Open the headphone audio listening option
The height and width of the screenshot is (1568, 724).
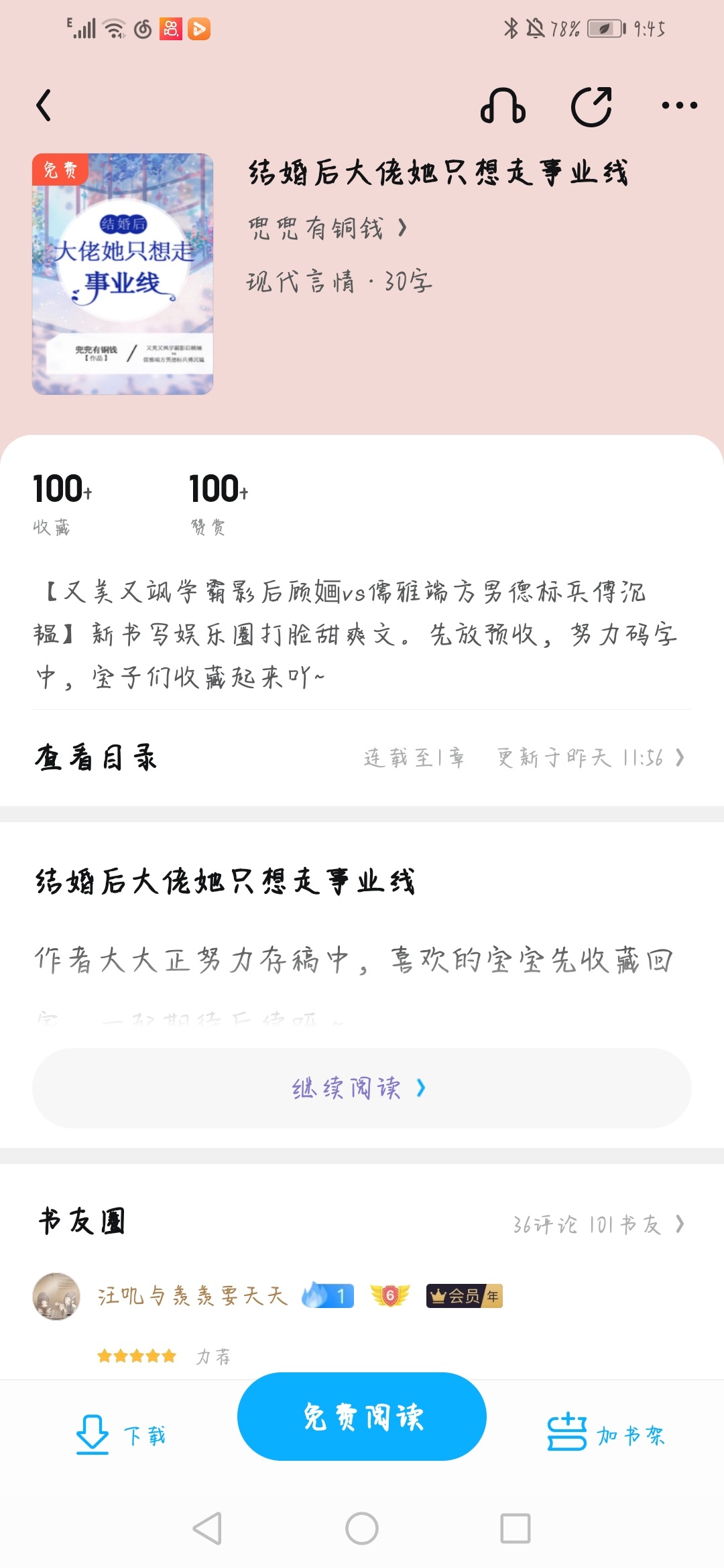(x=503, y=106)
